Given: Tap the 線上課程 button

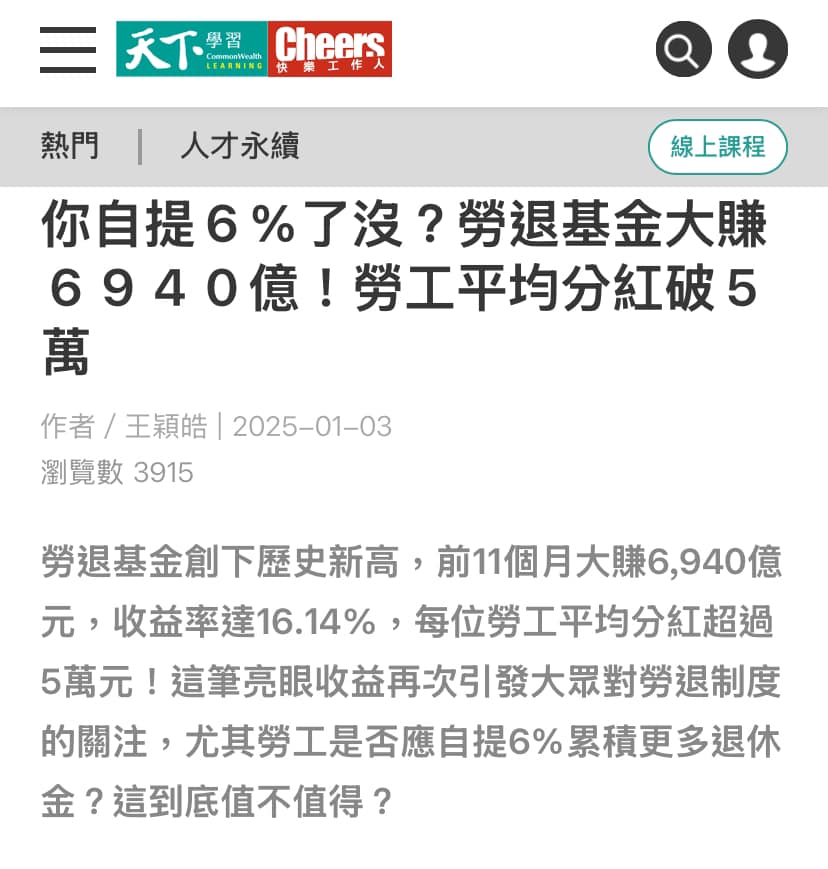Looking at the screenshot, I should point(717,147).
